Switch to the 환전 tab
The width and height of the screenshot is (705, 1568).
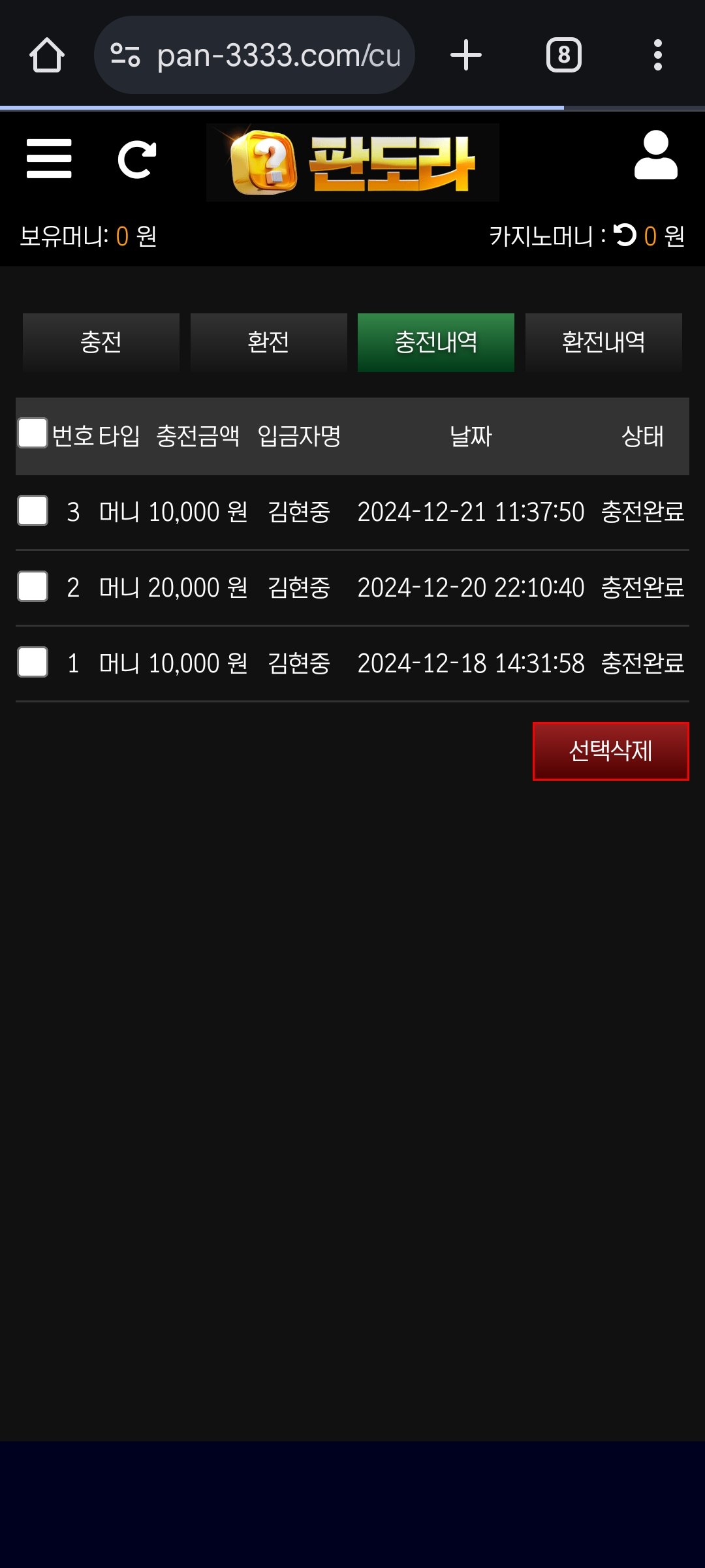(x=268, y=342)
